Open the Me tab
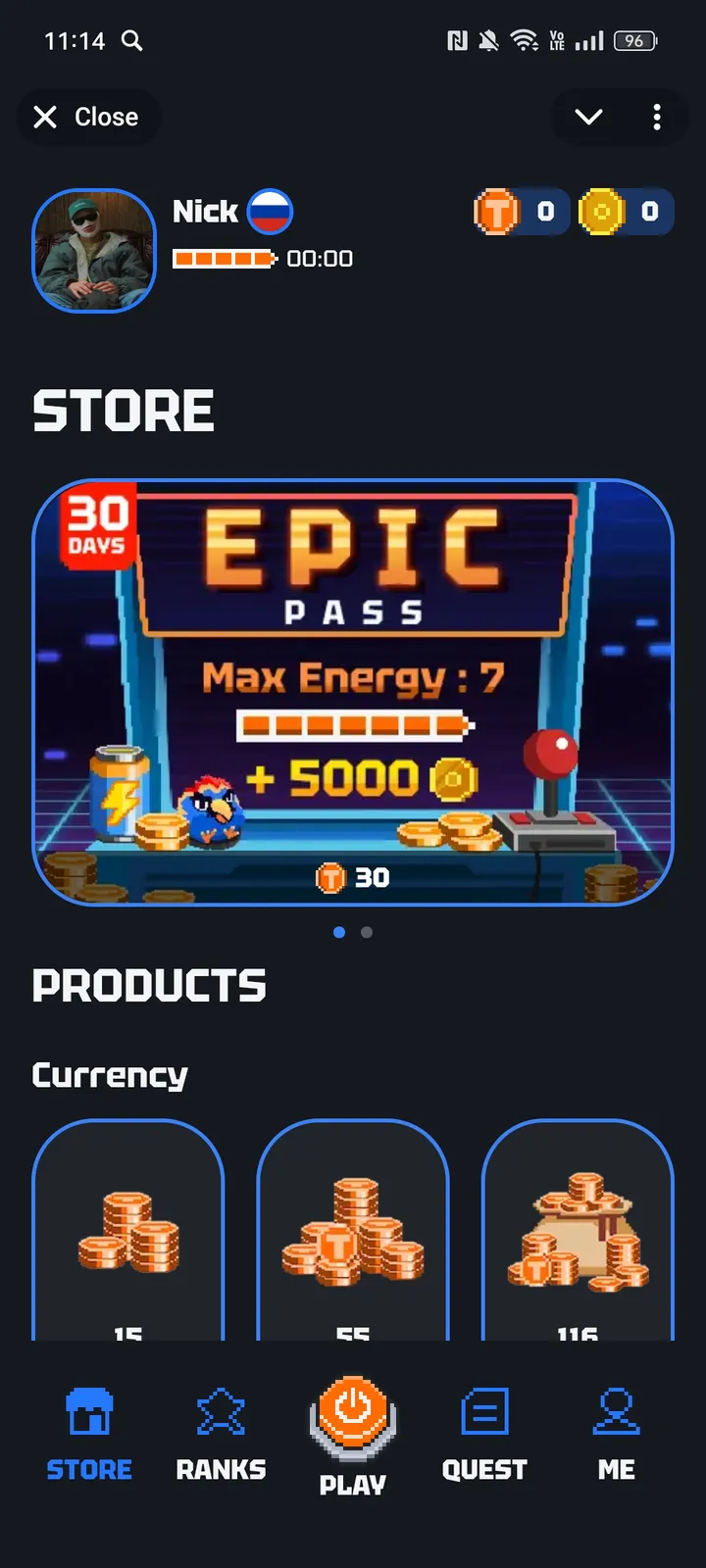 (616, 1433)
